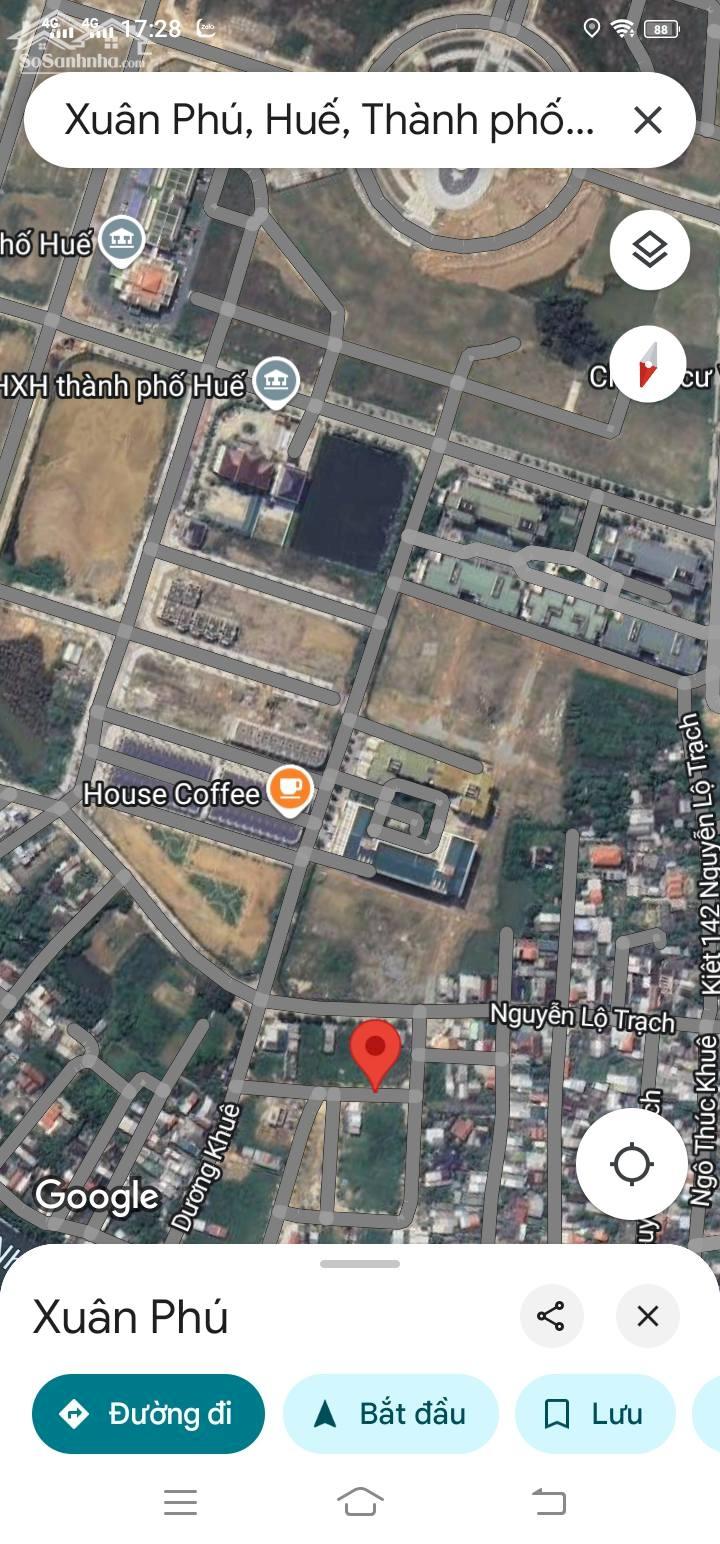Save this place with Lưu
The height and width of the screenshot is (1544, 720).
click(595, 1413)
